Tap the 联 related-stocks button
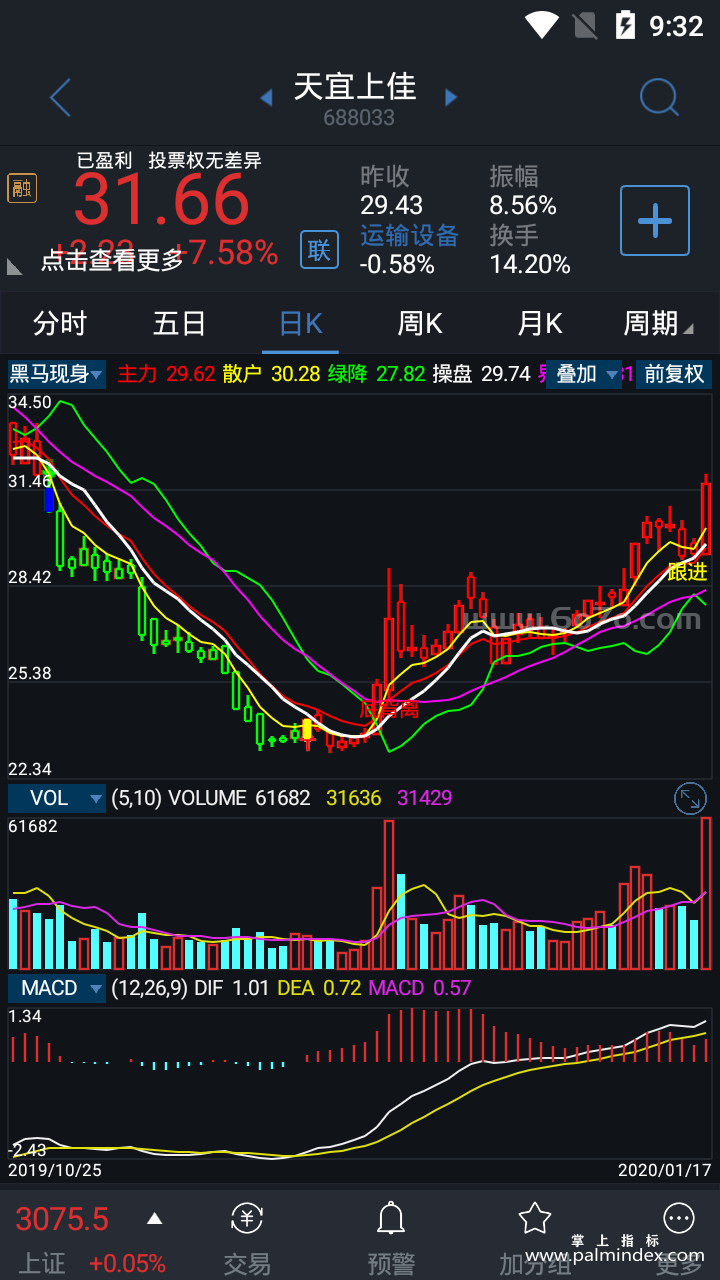720x1280 pixels. pos(319,249)
